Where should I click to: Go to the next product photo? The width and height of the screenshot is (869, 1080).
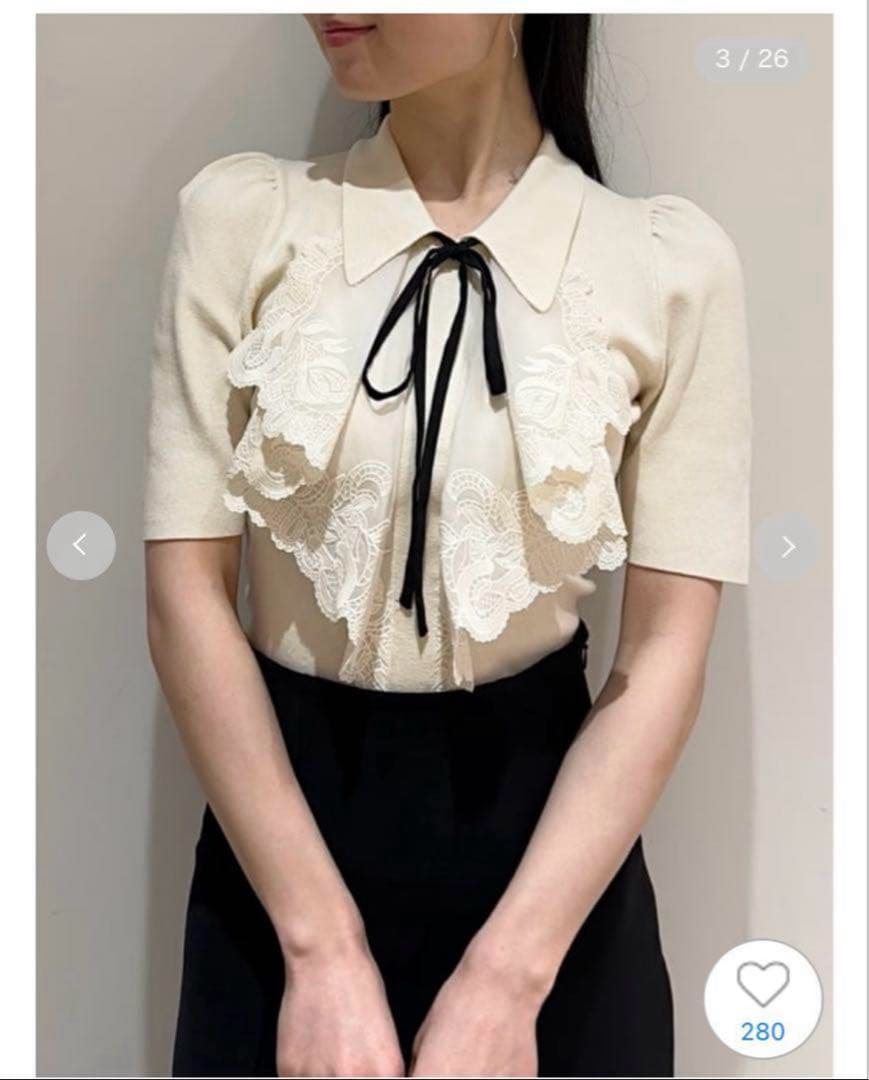click(788, 546)
